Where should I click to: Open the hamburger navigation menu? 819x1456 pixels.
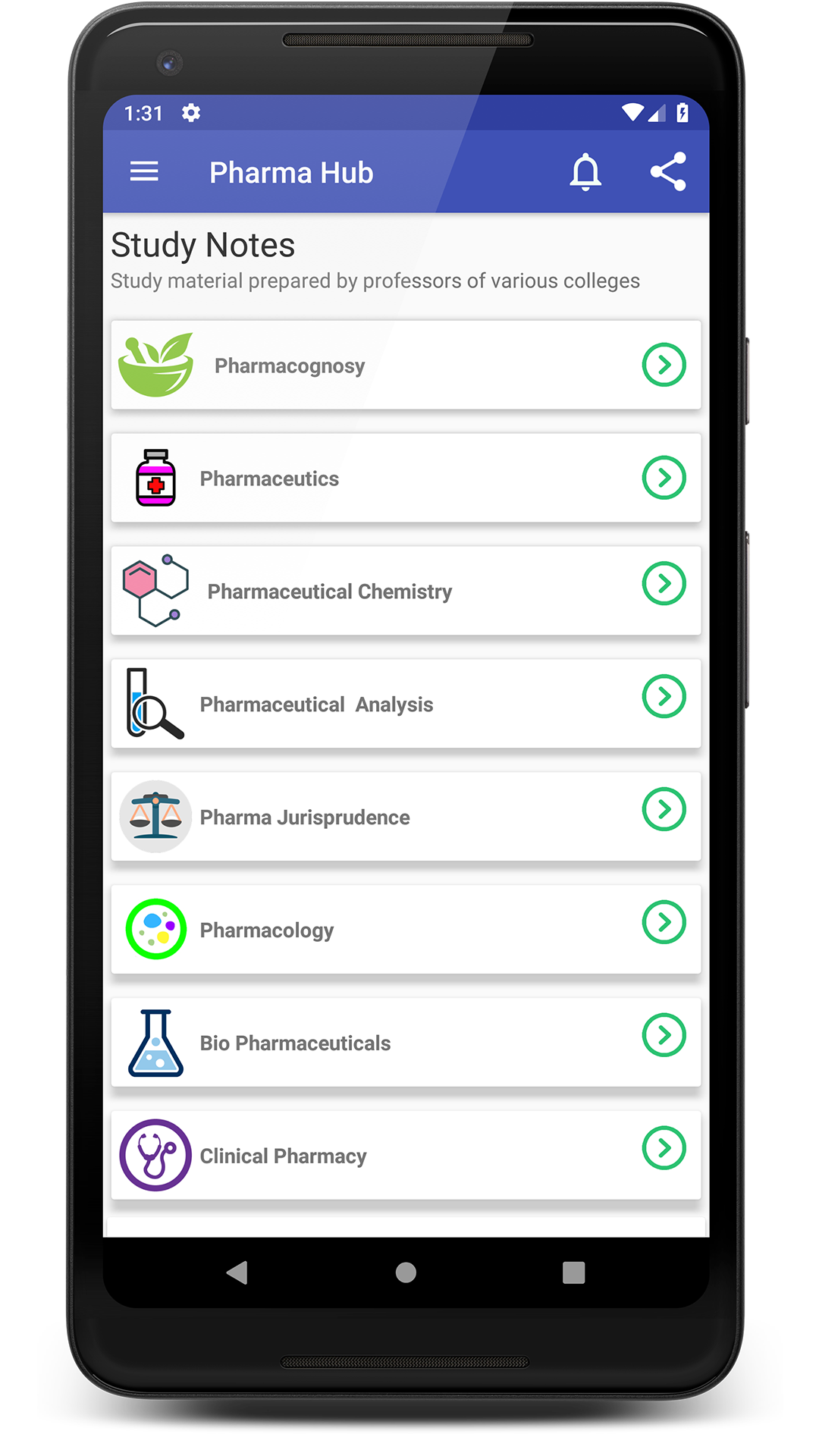click(x=144, y=172)
